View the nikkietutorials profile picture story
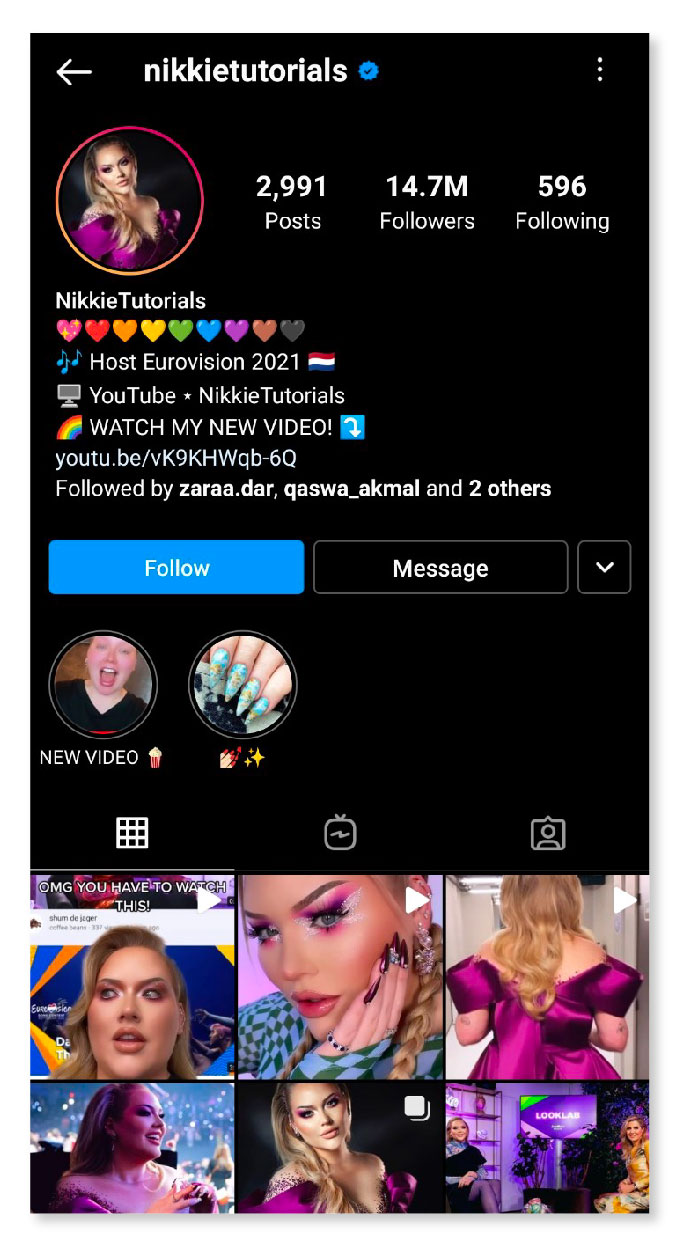Viewport: 681px width, 1246px height. (130, 200)
